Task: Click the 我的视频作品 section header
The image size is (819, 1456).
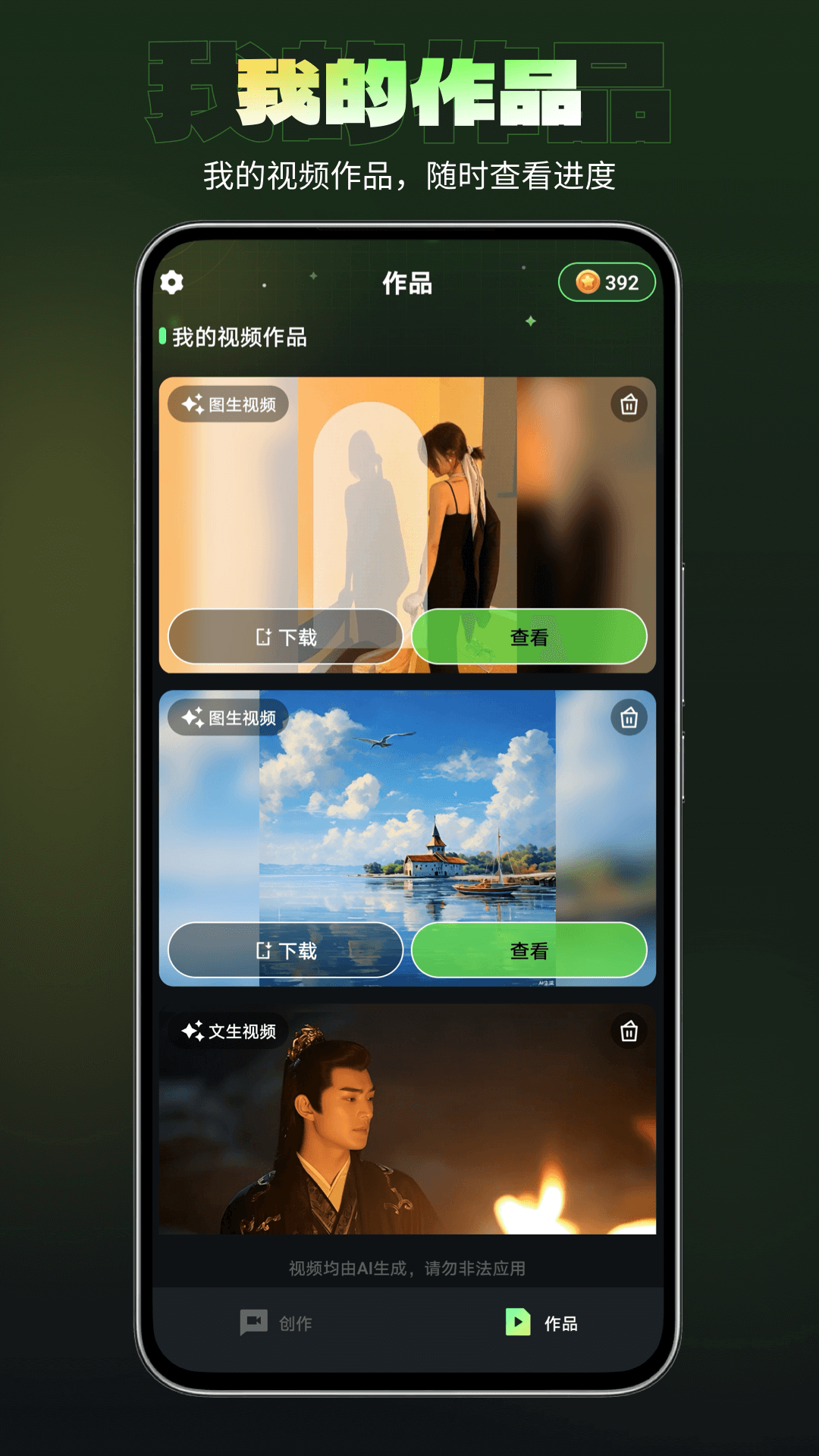Action: tap(235, 338)
